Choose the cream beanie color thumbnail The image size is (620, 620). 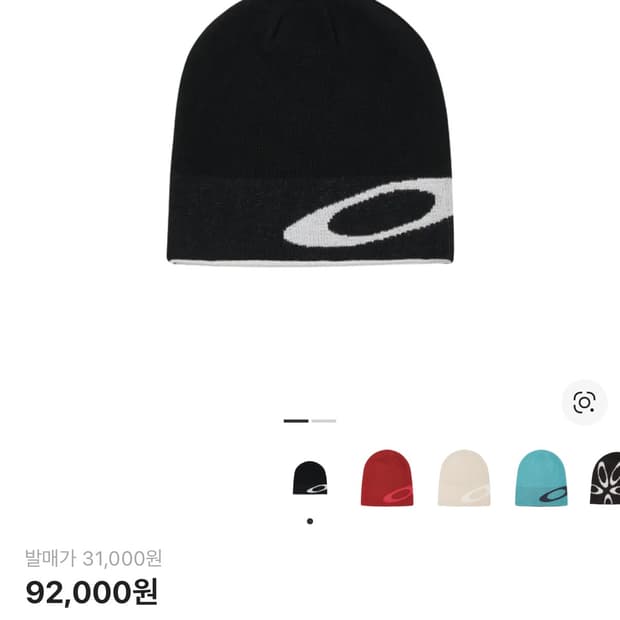point(464,478)
